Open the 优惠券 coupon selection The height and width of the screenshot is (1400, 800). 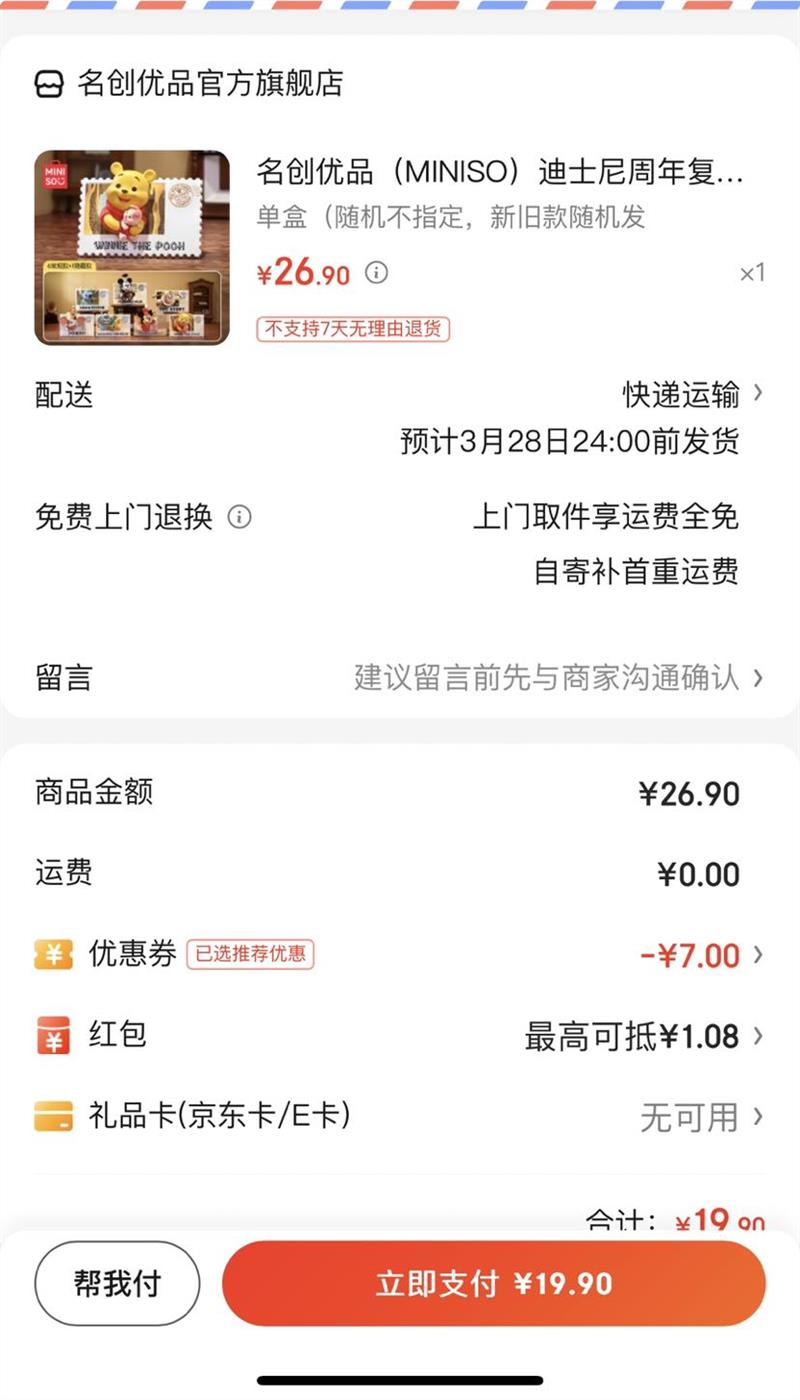690,955
